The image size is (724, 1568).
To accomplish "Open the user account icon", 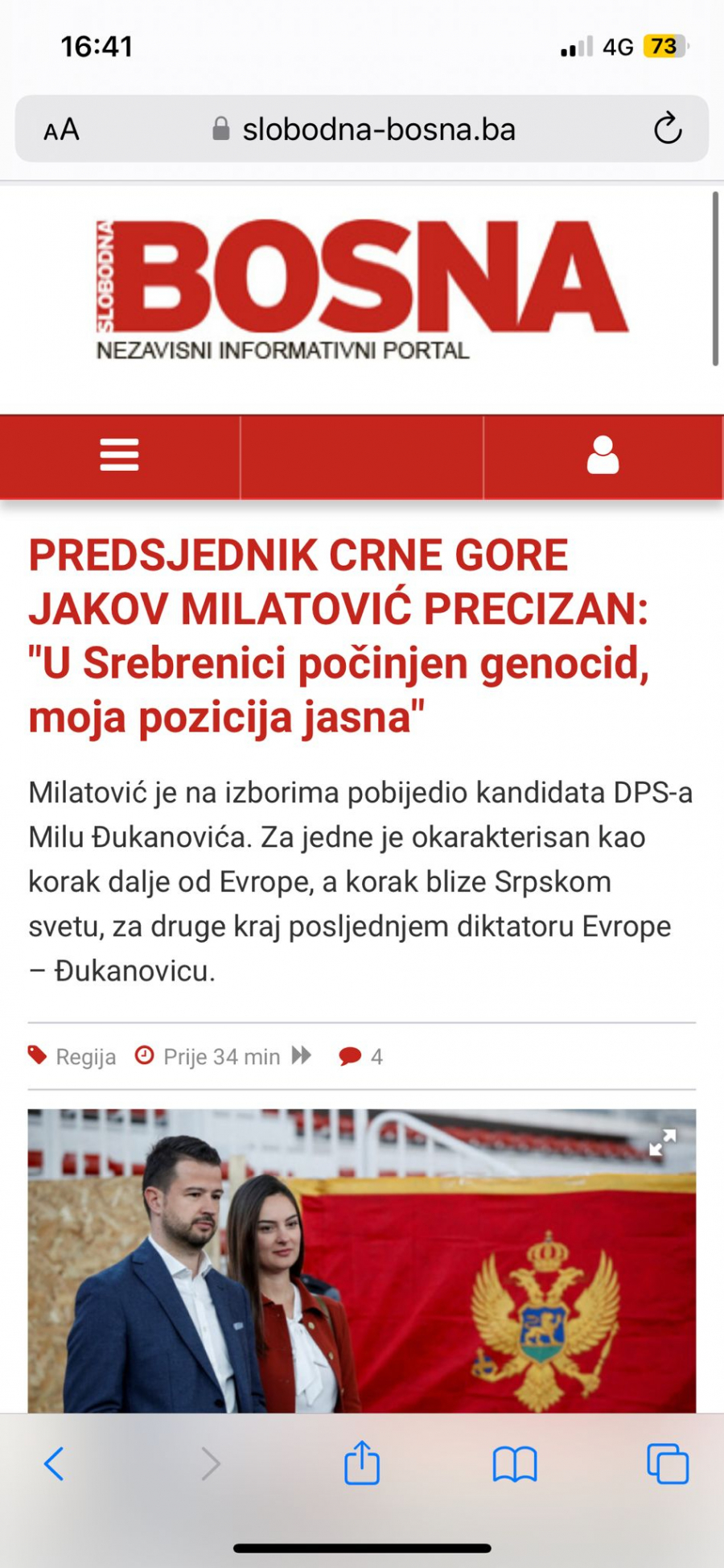I will point(603,456).
